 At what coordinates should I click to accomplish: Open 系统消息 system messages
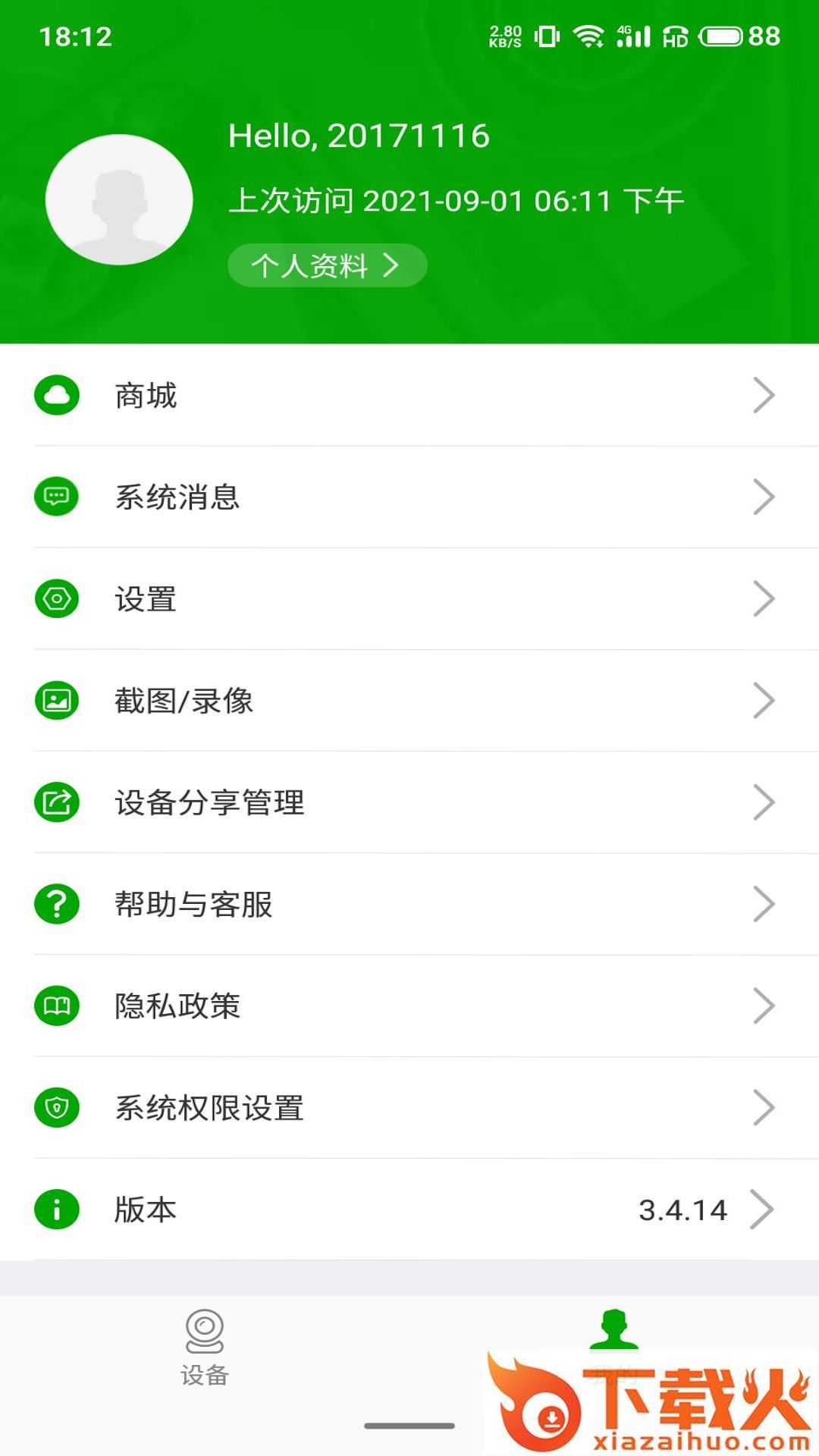(x=409, y=497)
